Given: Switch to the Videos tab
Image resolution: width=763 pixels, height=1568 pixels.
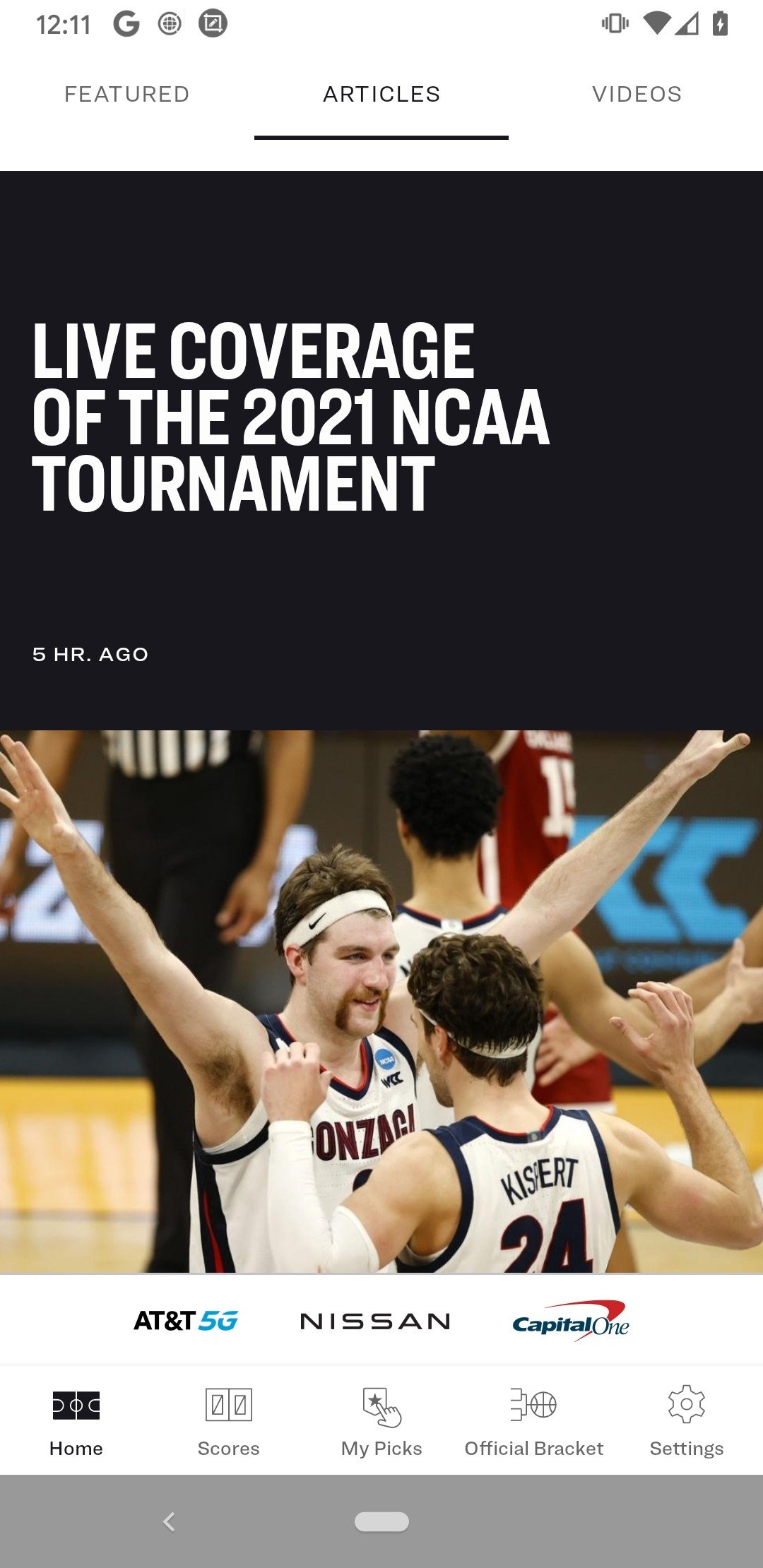Looking at the screenshot, I should (637, 94).
